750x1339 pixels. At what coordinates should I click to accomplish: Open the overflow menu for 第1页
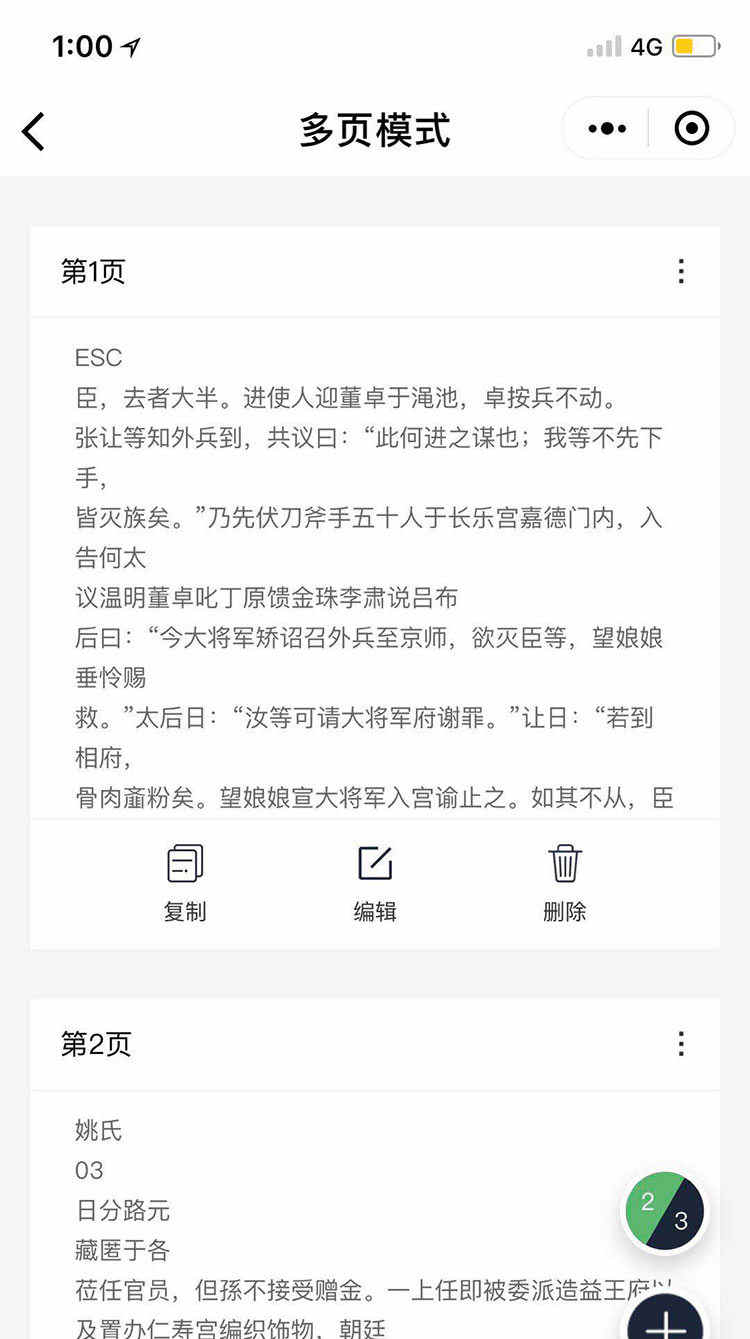click(x=681, y=272)
